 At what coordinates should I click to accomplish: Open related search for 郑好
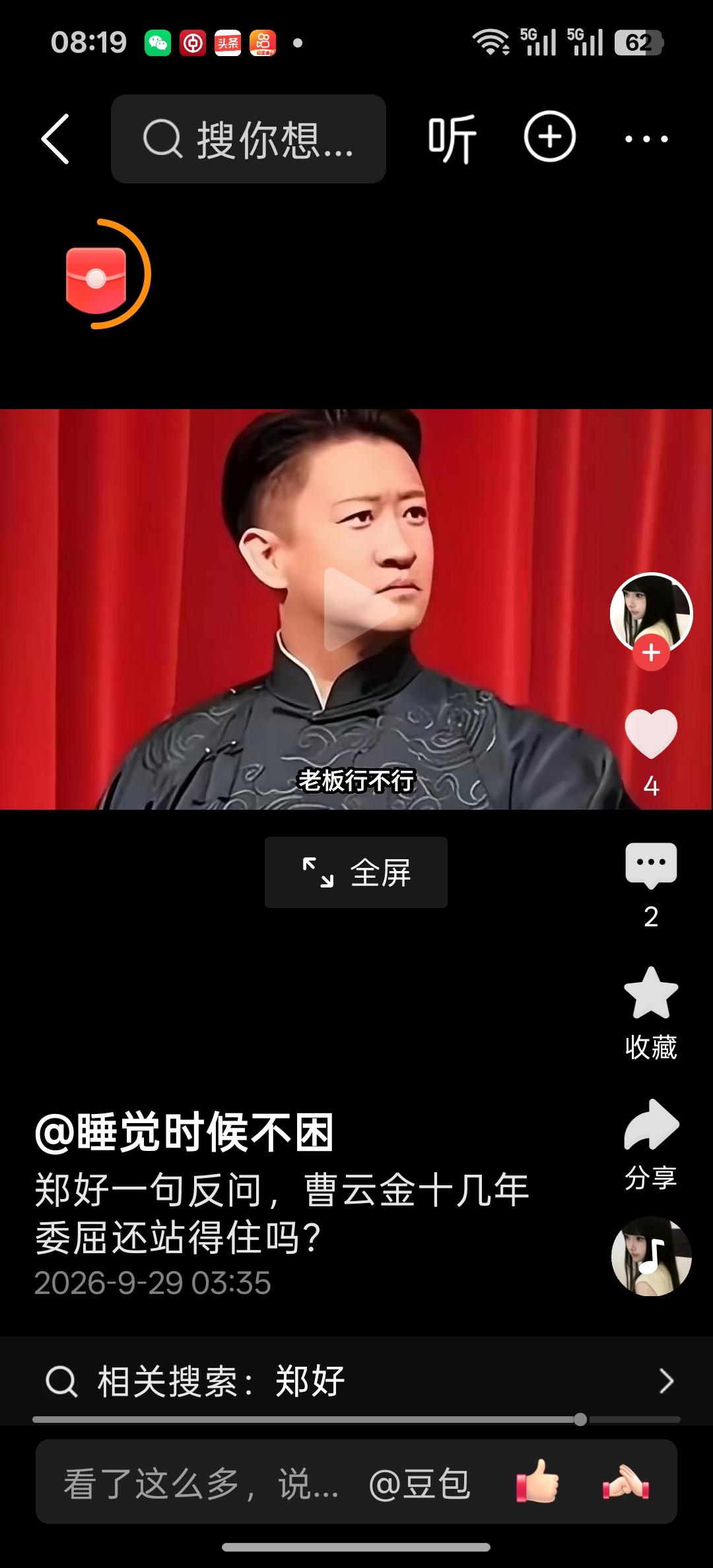(356, 1381)
